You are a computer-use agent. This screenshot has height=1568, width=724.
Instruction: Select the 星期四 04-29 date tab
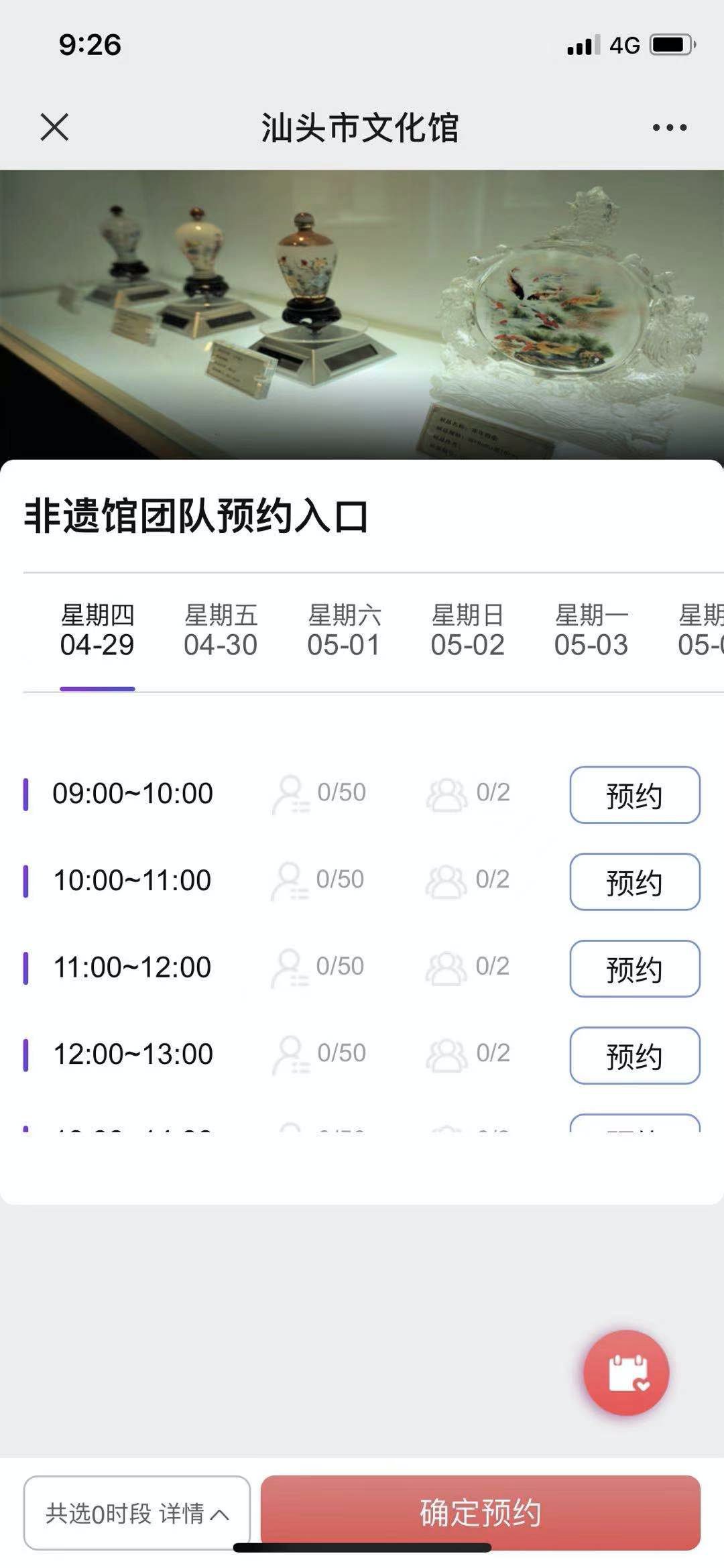pyautogui.click(x=97, y=631)
